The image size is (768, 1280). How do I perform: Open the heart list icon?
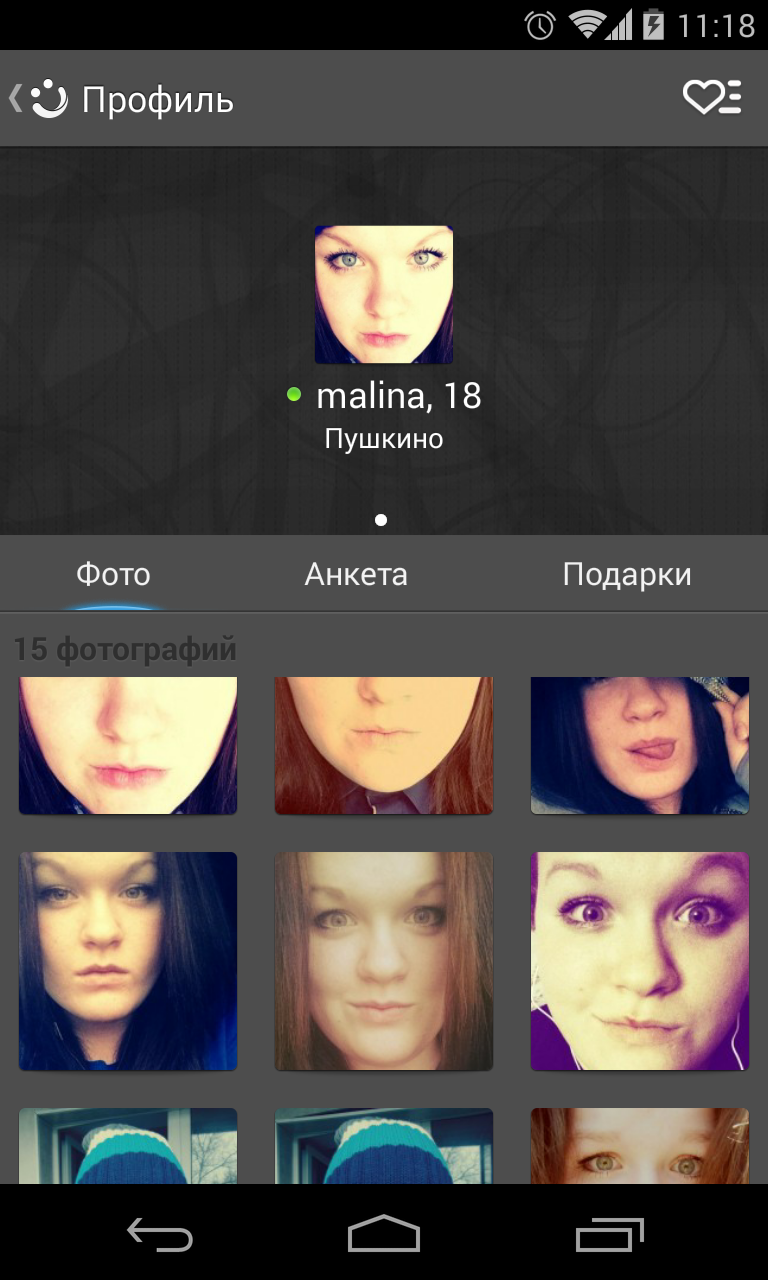coord(712,98)
